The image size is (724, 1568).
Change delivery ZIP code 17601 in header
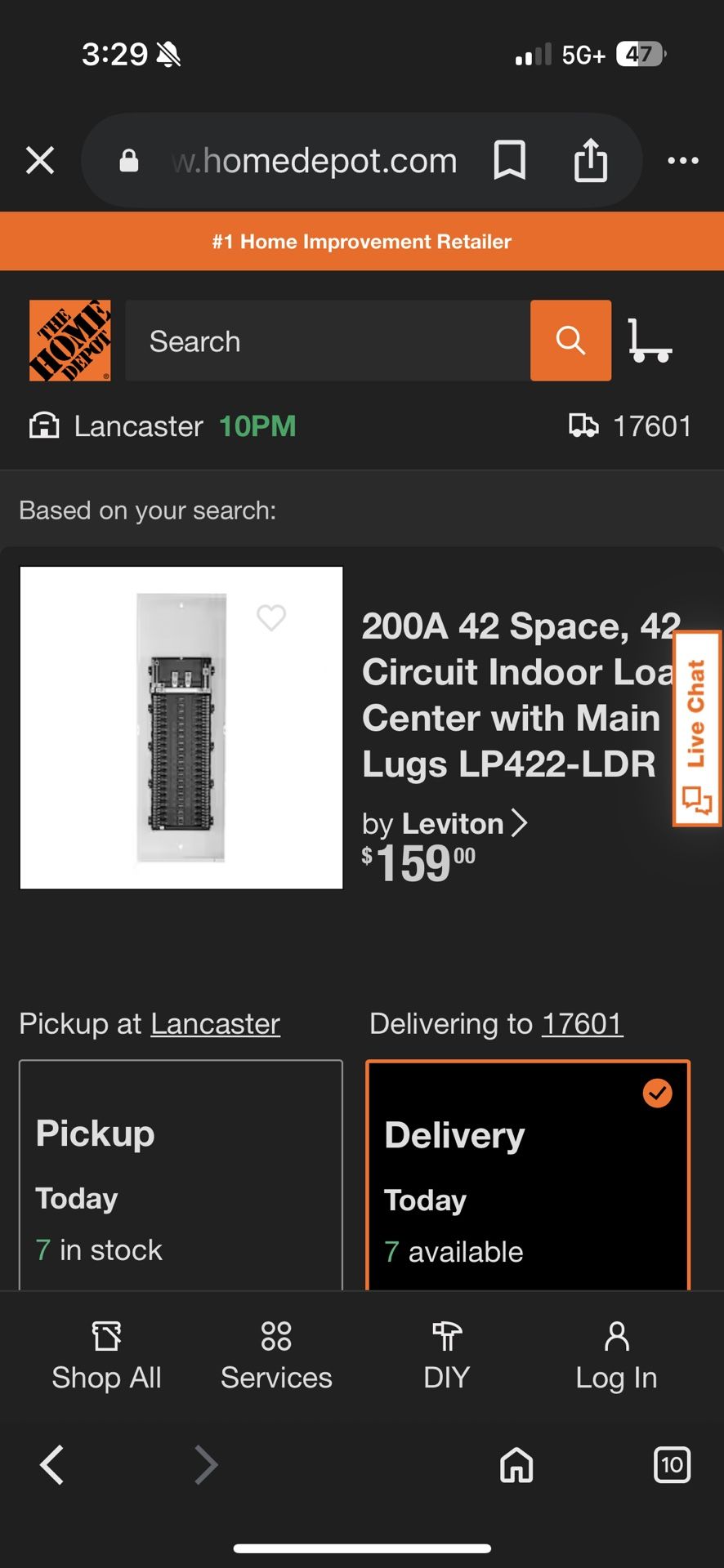[x=631, y=426]
